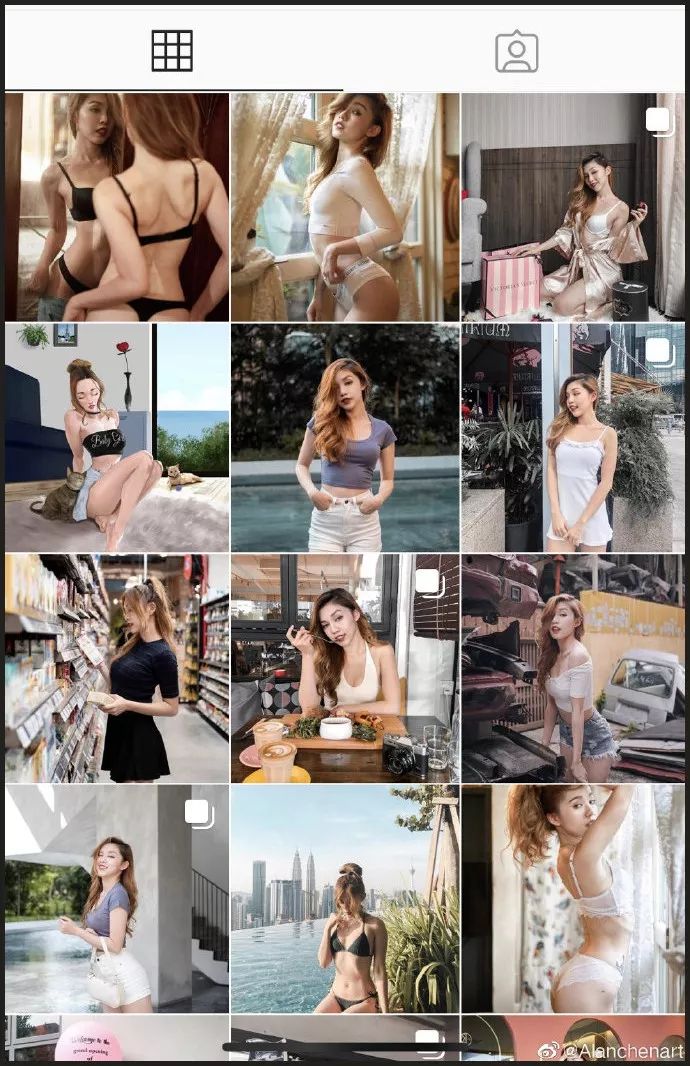This screenshot has width=690, height=1066.
Task: Open the supermarket aisle photo post
Action: pyautogui.click(x=116, y=668)
